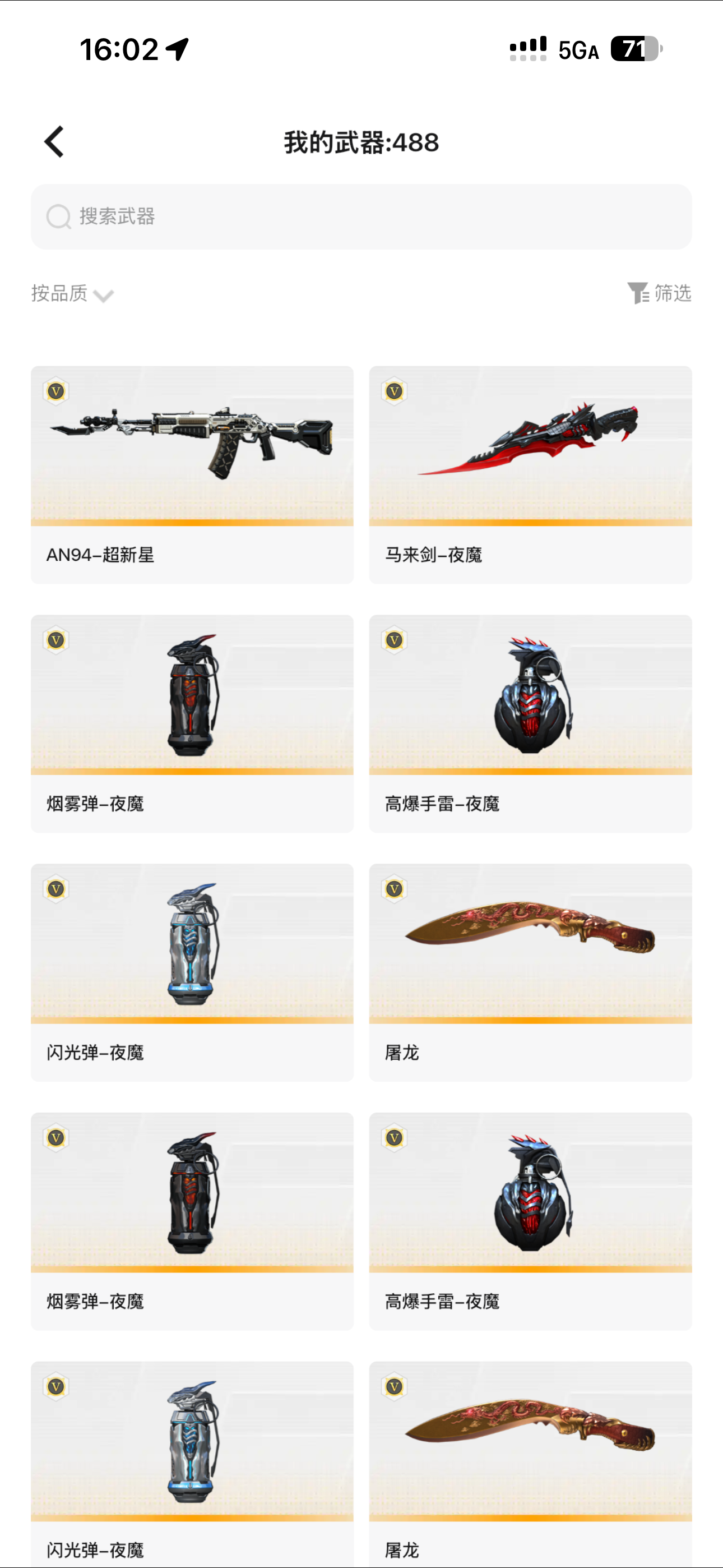Expand the 按品质 sort dropdown
The height and width of the screenshot is (1568, 723).
[x=72, y=294]
